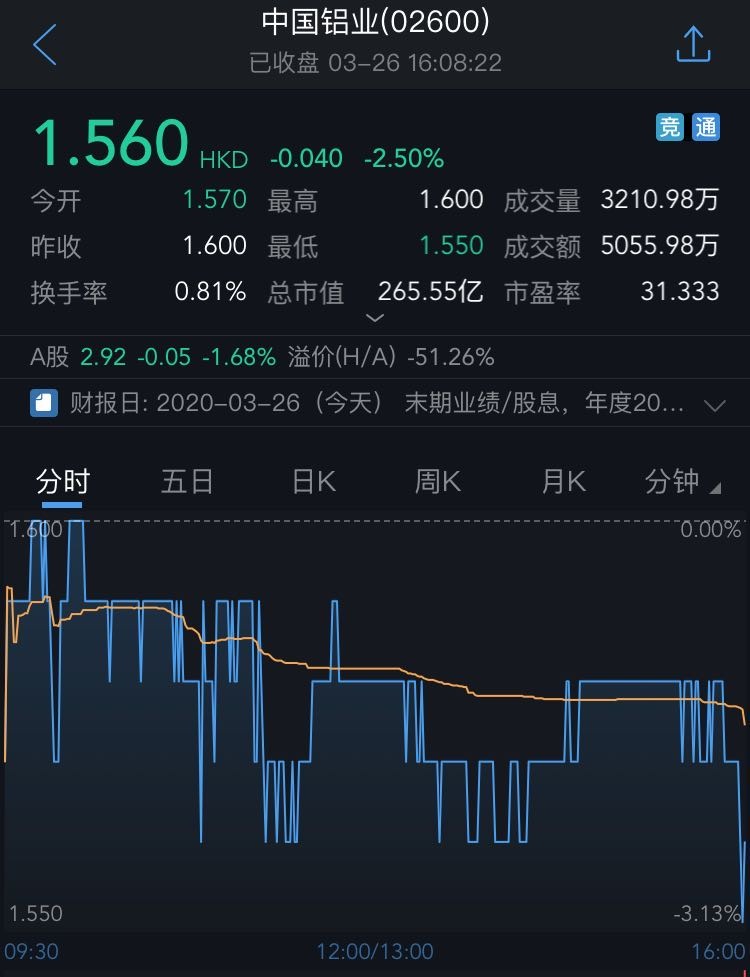
Task: Go back using the top-left arrow
Action: click(x=45, y=45)
